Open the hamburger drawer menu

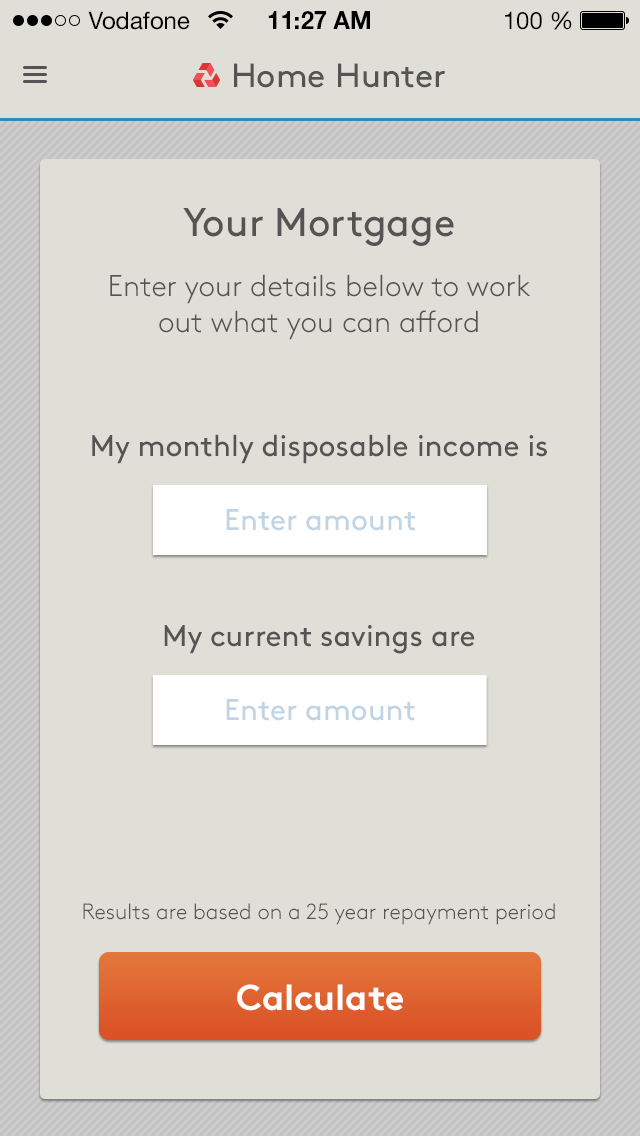(35, 75)
